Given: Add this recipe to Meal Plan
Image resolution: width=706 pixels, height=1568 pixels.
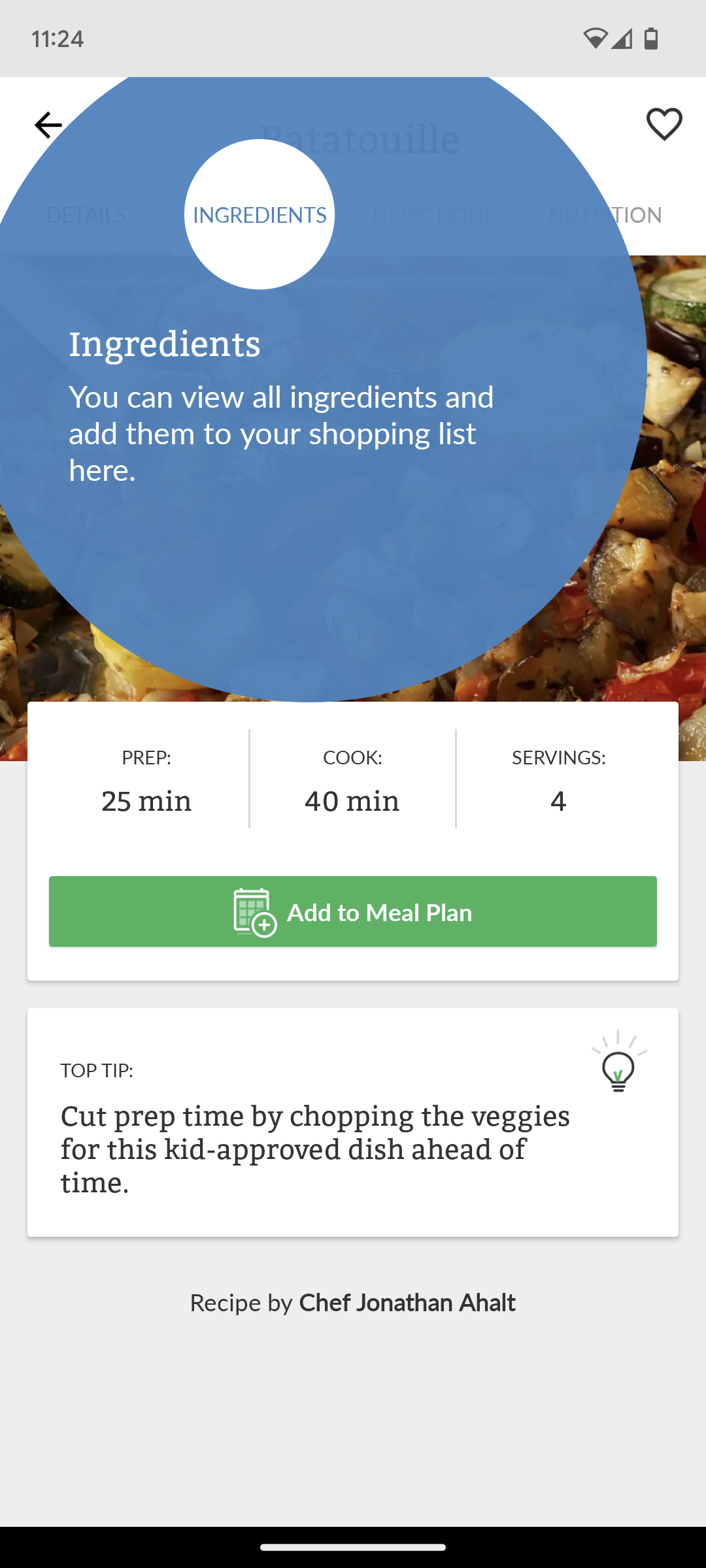Looking at the screenshot, I should tap(353, 911).
